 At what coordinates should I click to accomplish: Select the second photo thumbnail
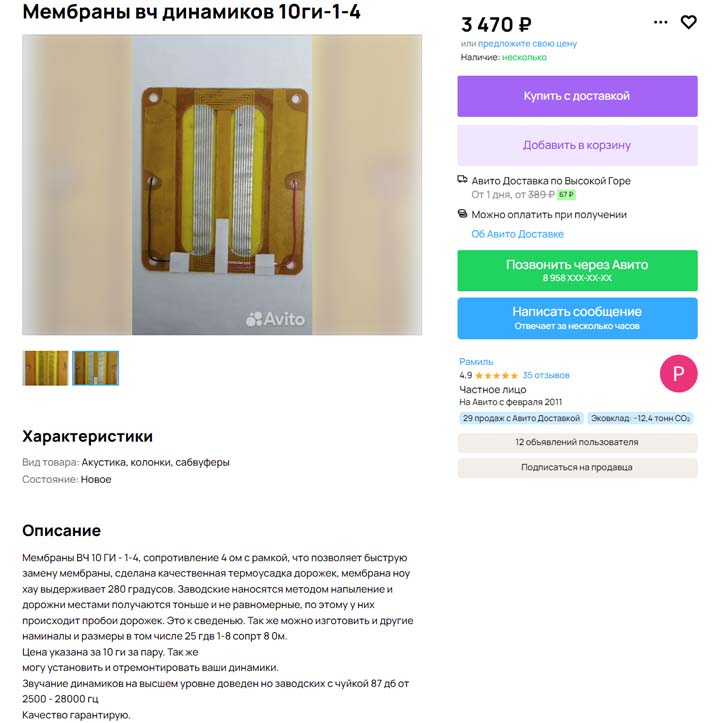(x=96, y=368)
